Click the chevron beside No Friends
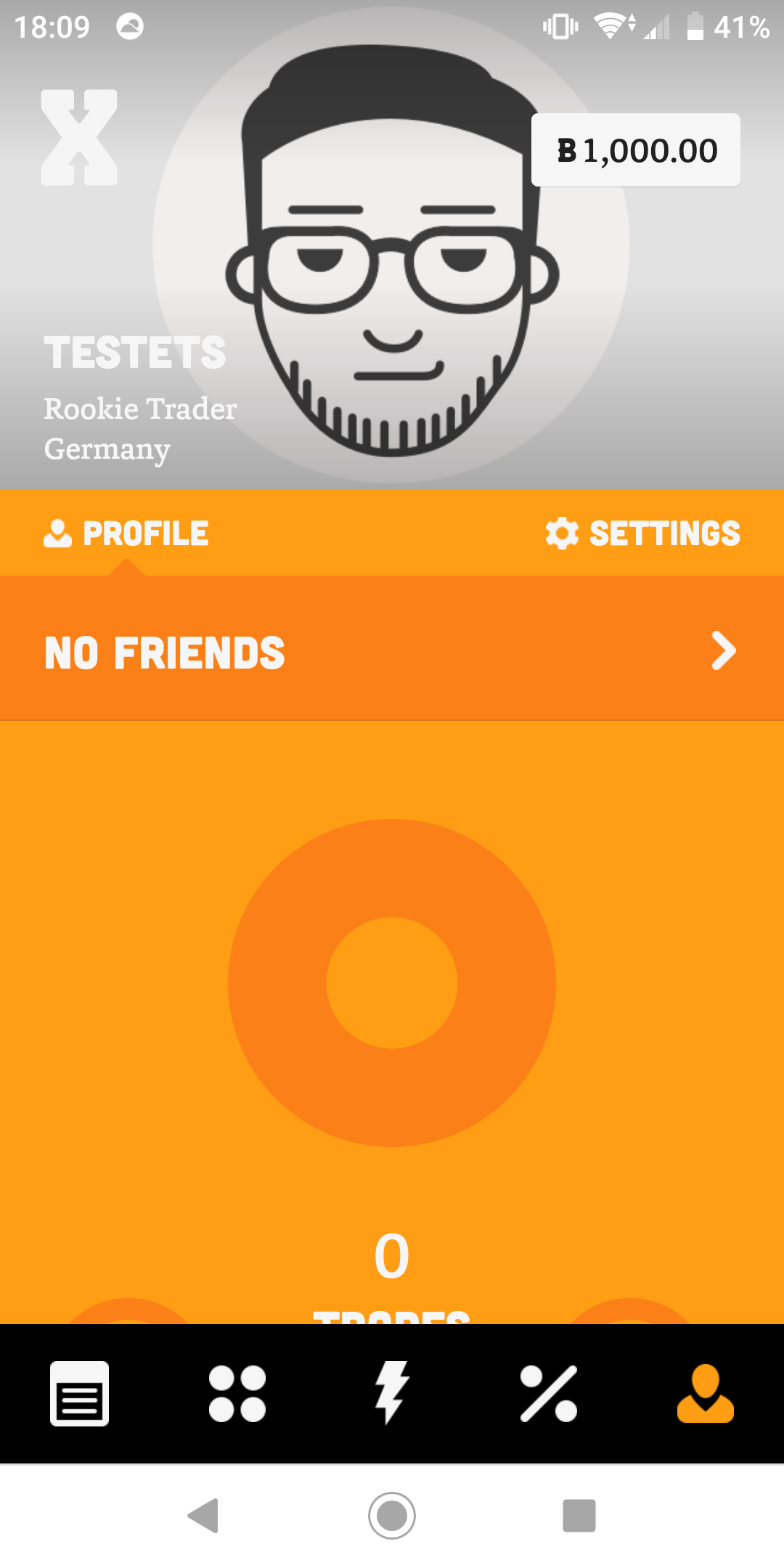Screen dimensions: 784x1568 (722, 652)
